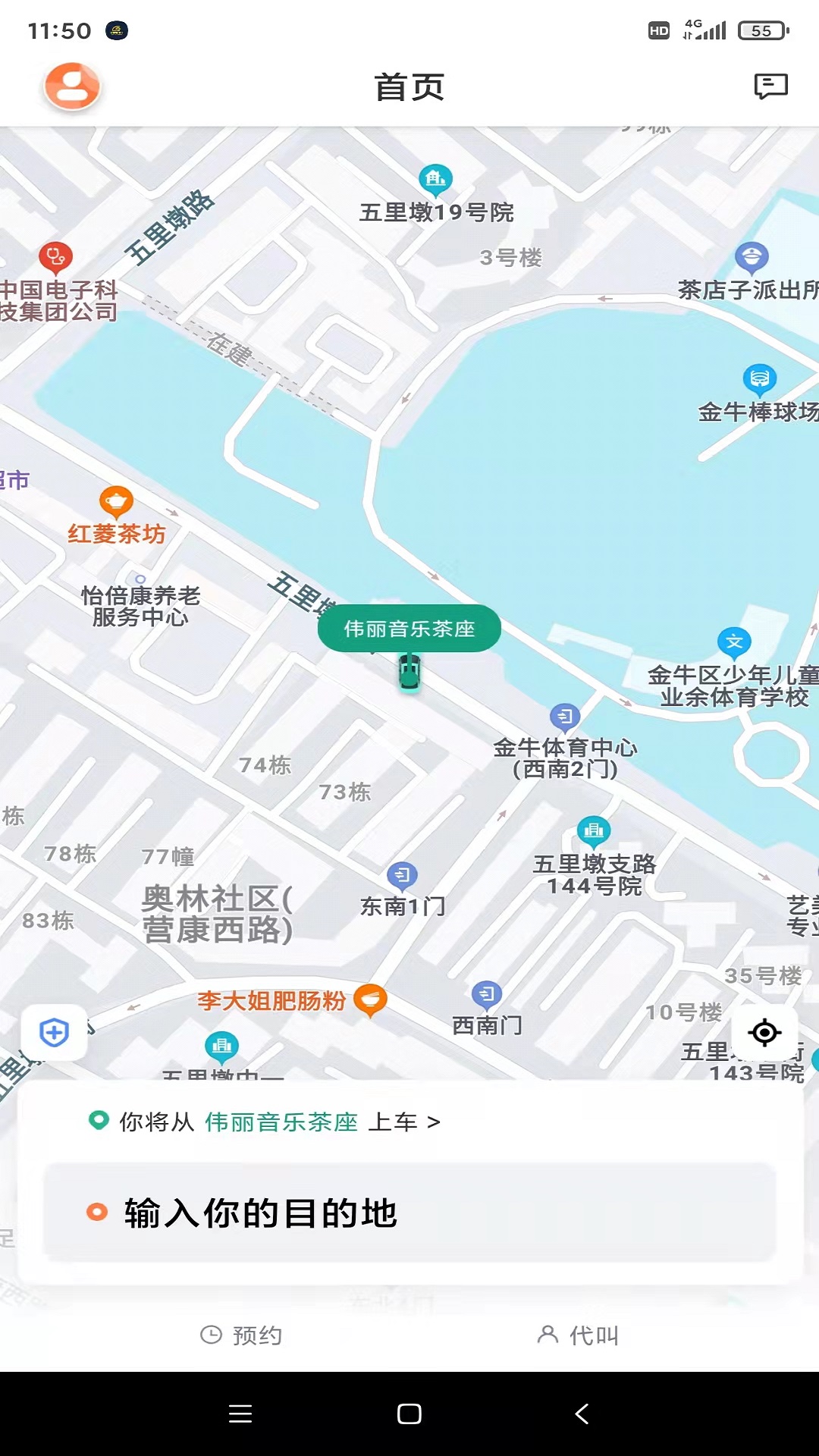Switch to 代叫 call-for-others option
The height and width of the screenshot is (1456, 819).
[x=580, y=1336]
